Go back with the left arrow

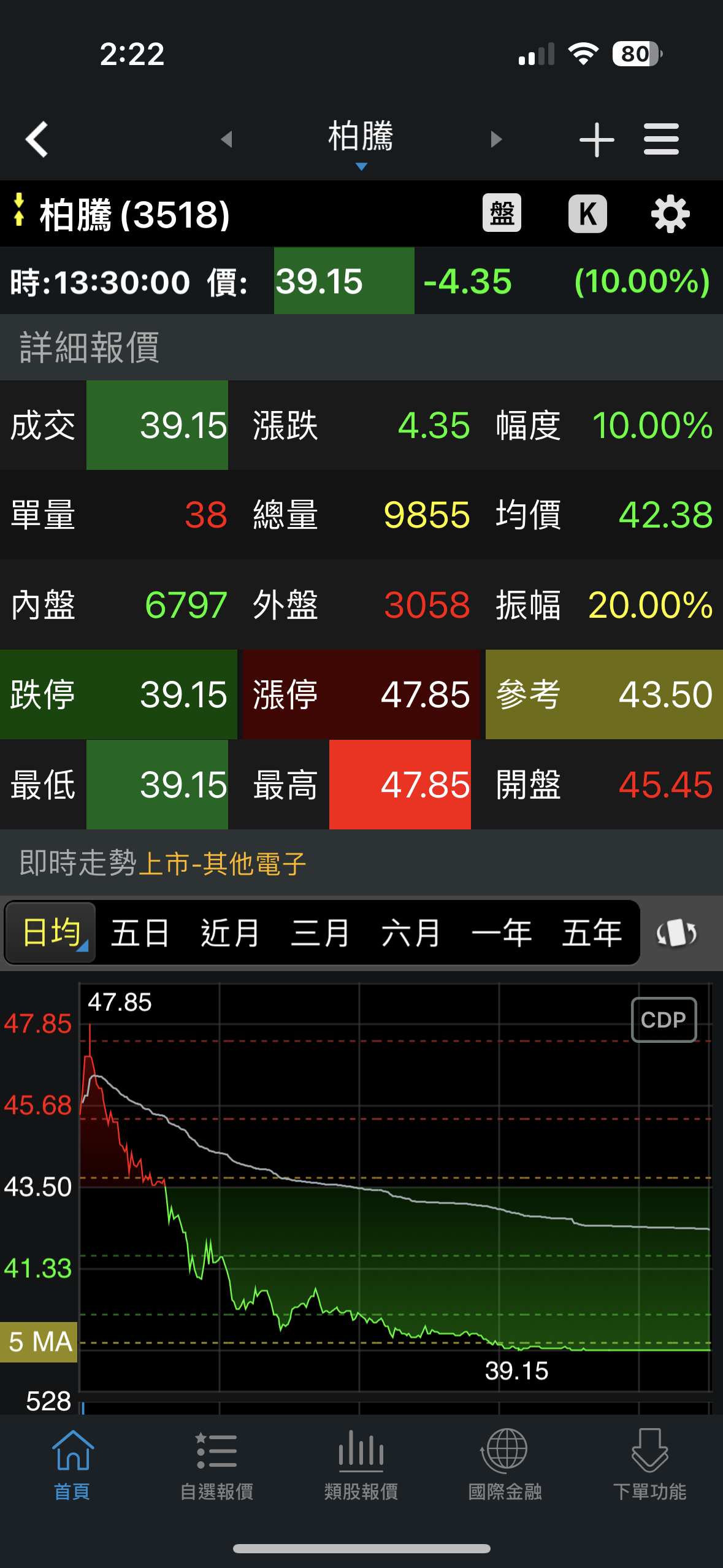(37, 140)
